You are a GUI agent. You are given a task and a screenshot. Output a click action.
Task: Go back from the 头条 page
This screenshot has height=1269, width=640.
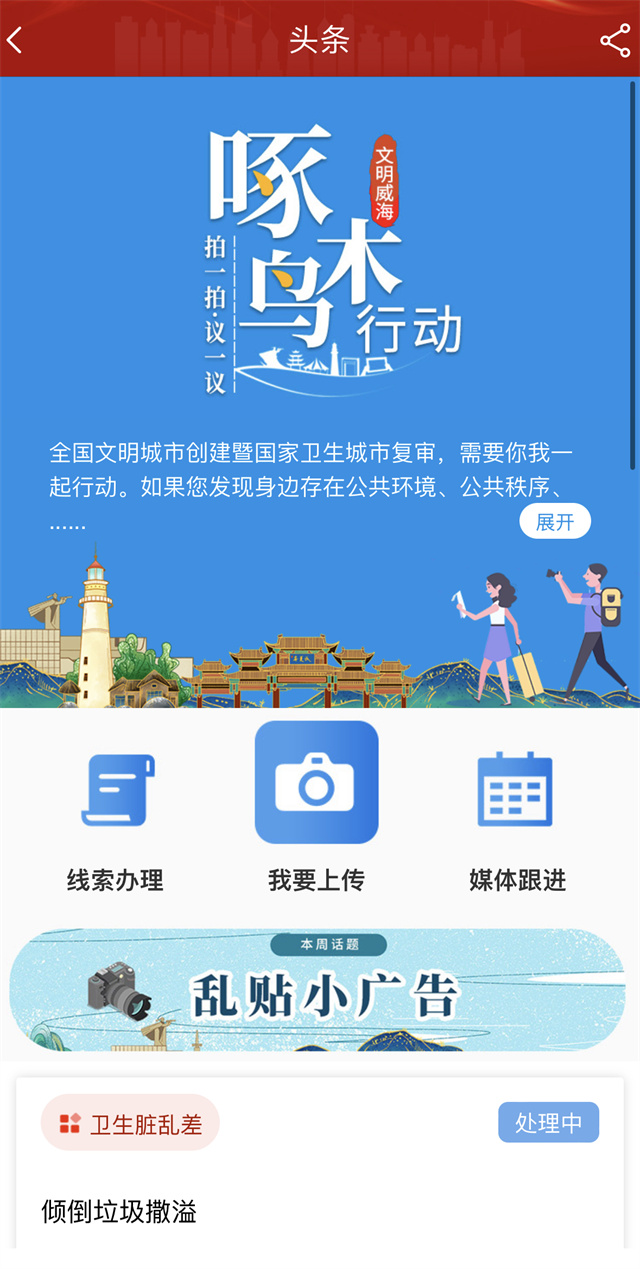pyautogui.click(x=16, y=40)
